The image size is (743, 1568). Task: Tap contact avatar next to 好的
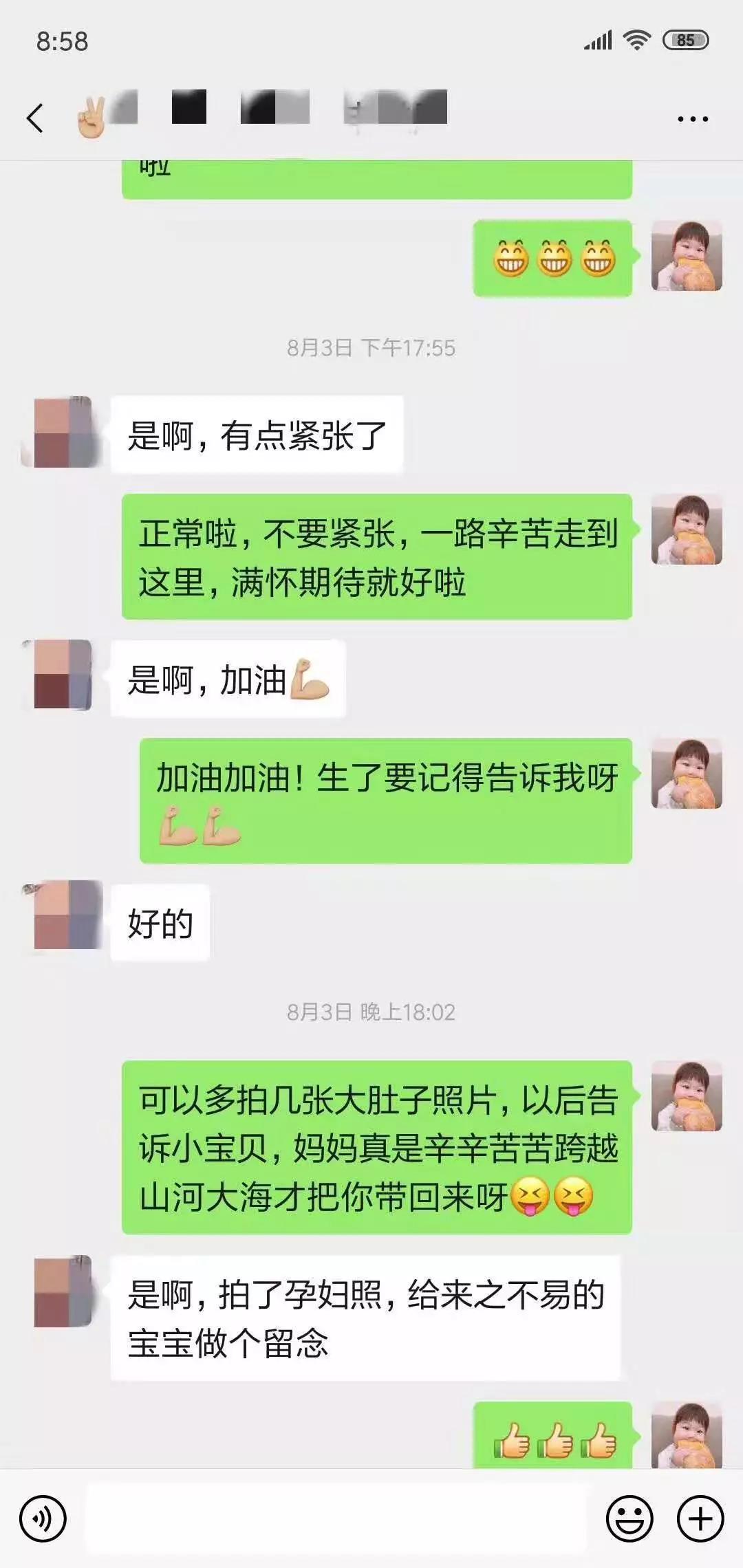(63, 915)
